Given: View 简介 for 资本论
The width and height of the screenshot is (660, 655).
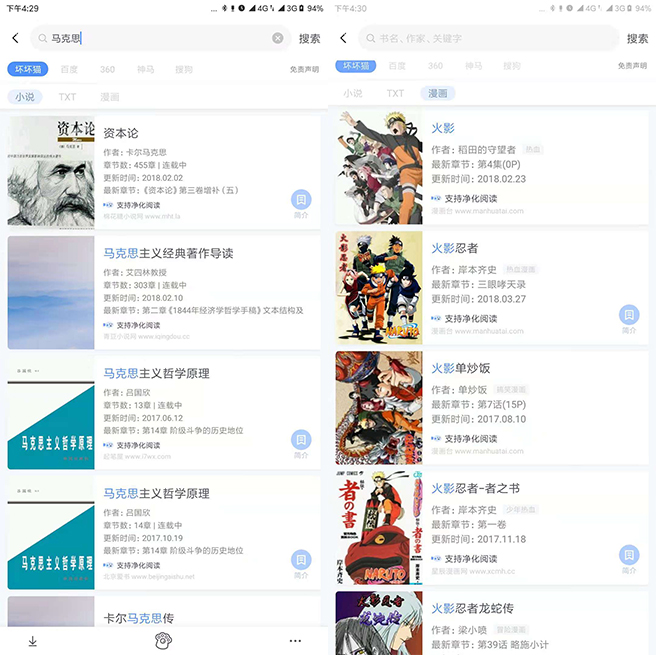Looking at the screenshot, I should 301,203.
